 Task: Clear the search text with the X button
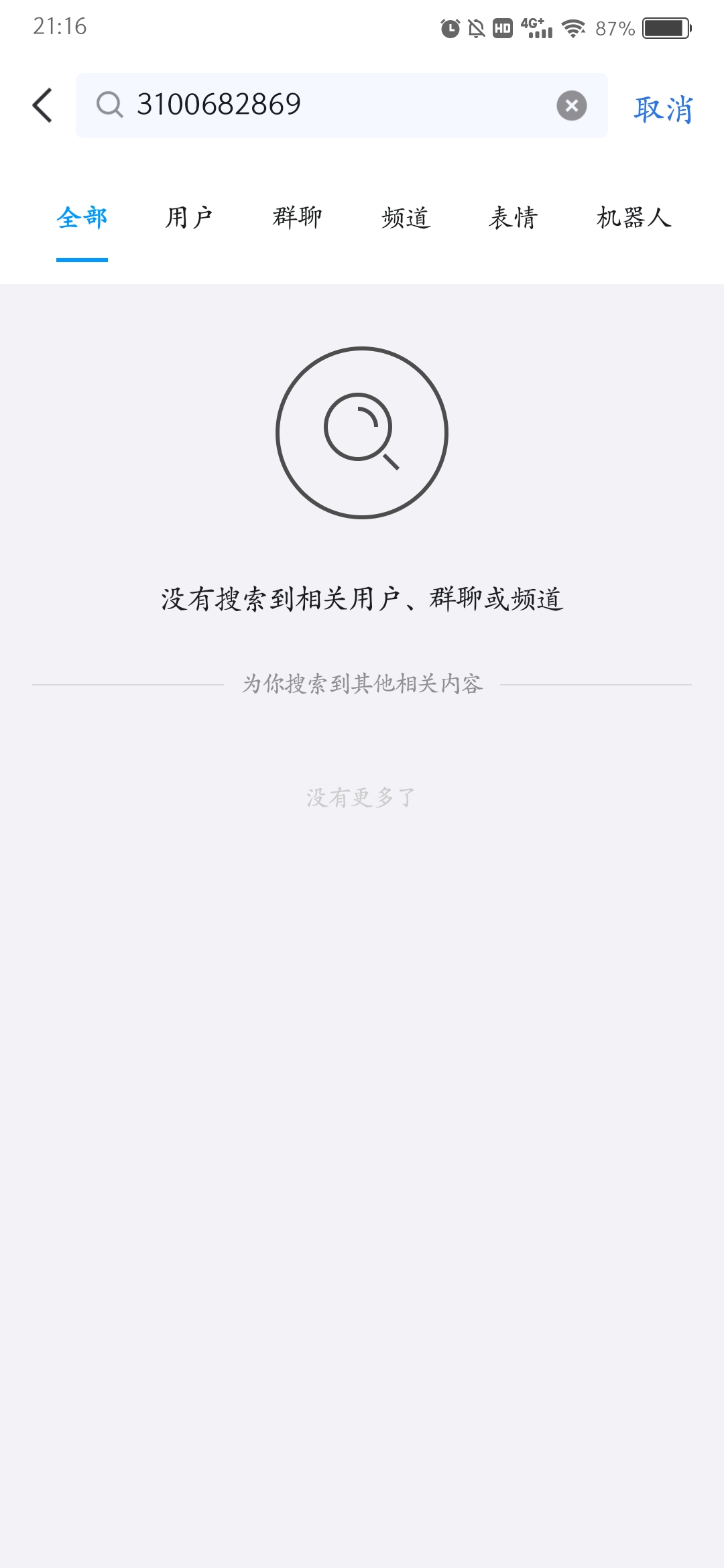pyautogui.click(x=571, y=105)
